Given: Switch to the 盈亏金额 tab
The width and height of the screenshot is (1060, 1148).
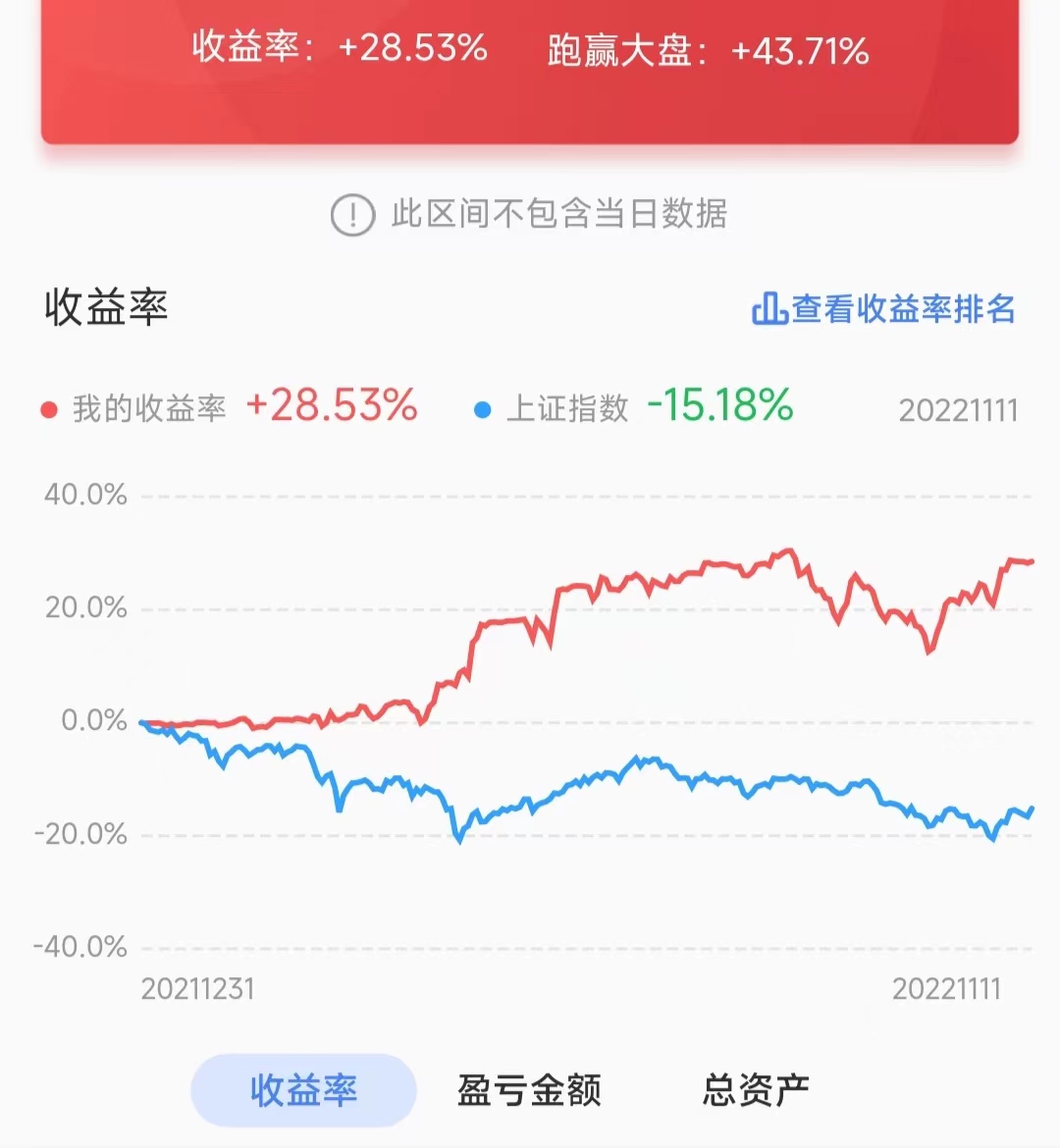Looking at the screenshot, I should point(529,1090).
